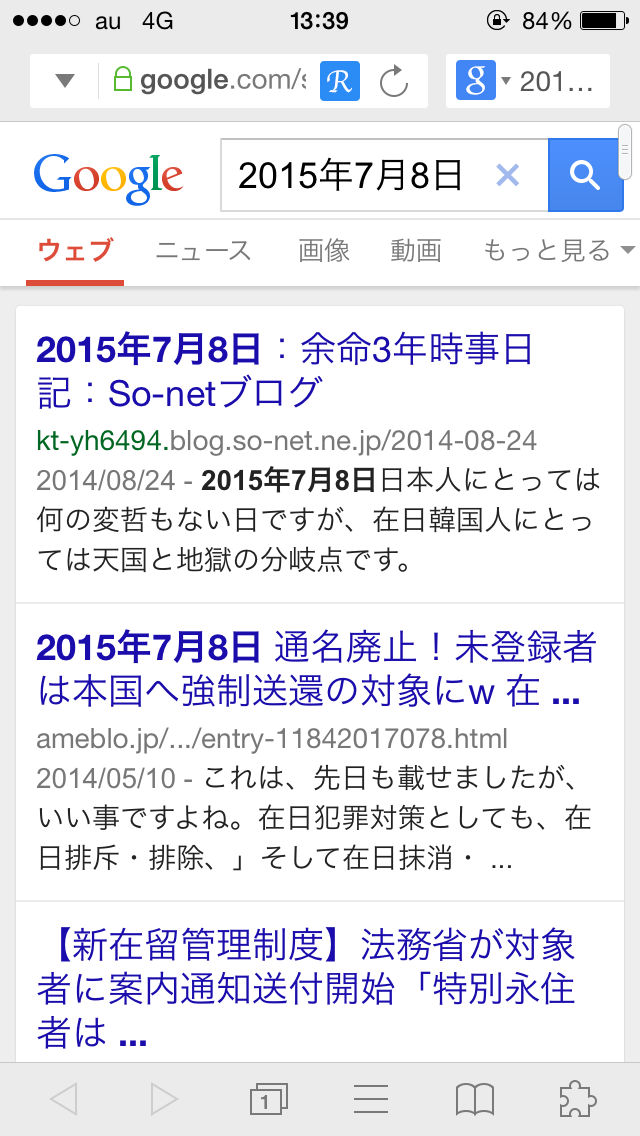Open the tab switcher showing 1 tab
This screenshot has width=640, height=1136.
pyautogui.click(x=268, y=1100)
